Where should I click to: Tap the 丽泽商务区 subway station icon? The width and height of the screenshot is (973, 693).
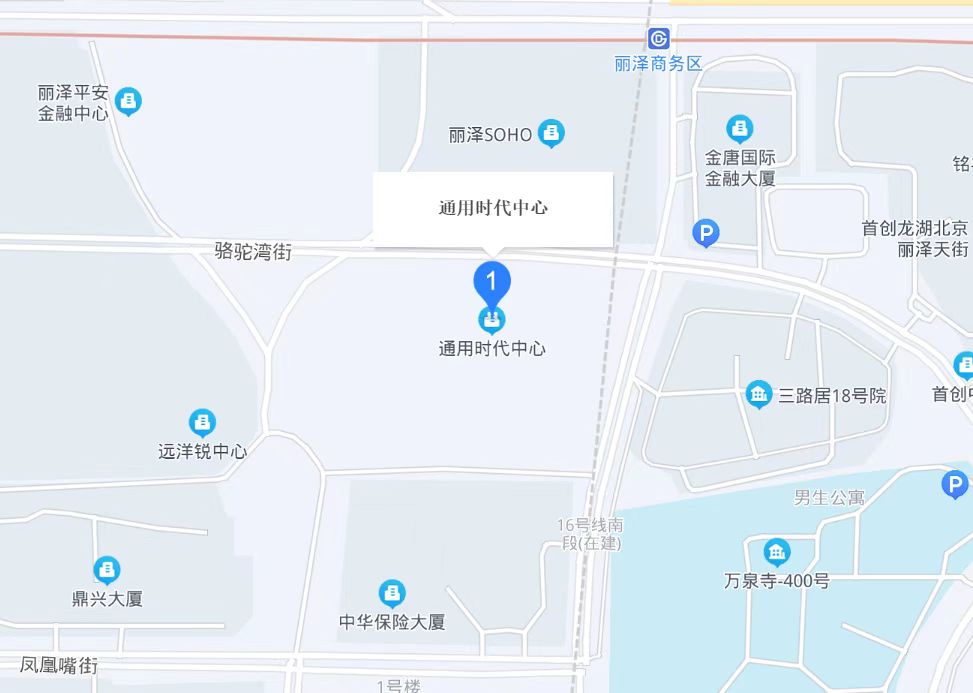pyautogui.click(x=658, y=39)
